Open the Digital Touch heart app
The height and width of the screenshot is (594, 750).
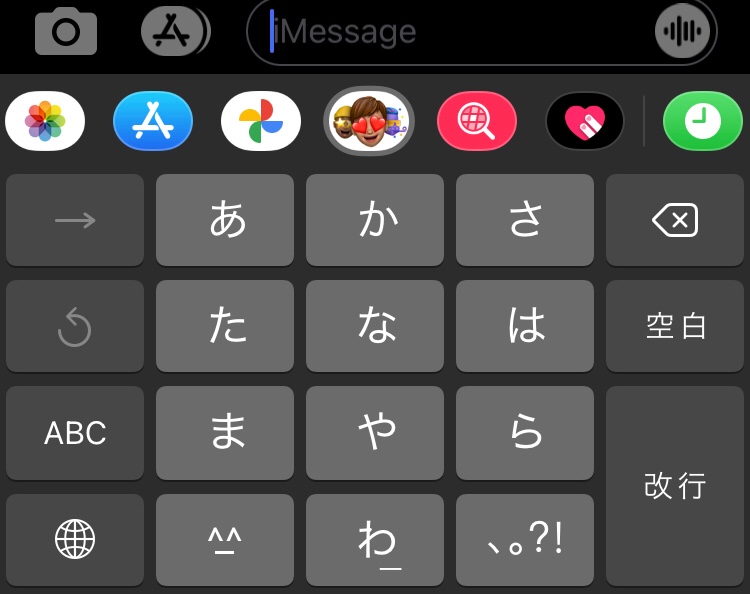(585, 121)
